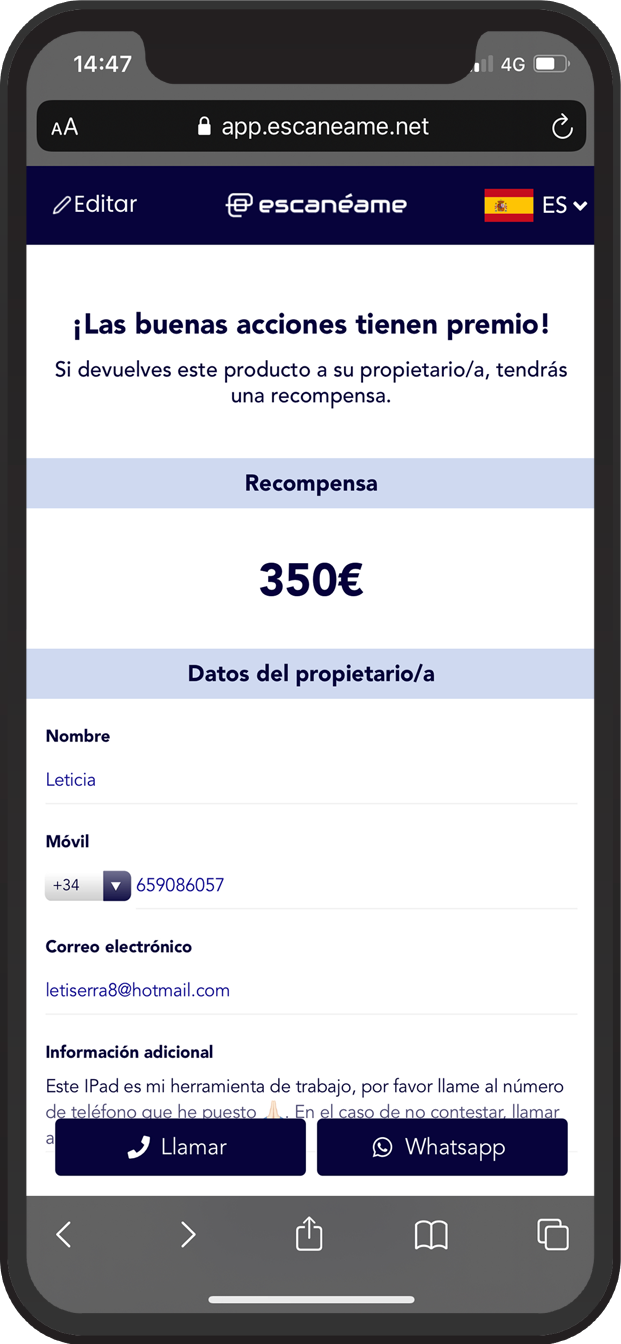The image size is (621, 1344).
Task: Tap the phone number 659086057
Action: pos(180,885)
